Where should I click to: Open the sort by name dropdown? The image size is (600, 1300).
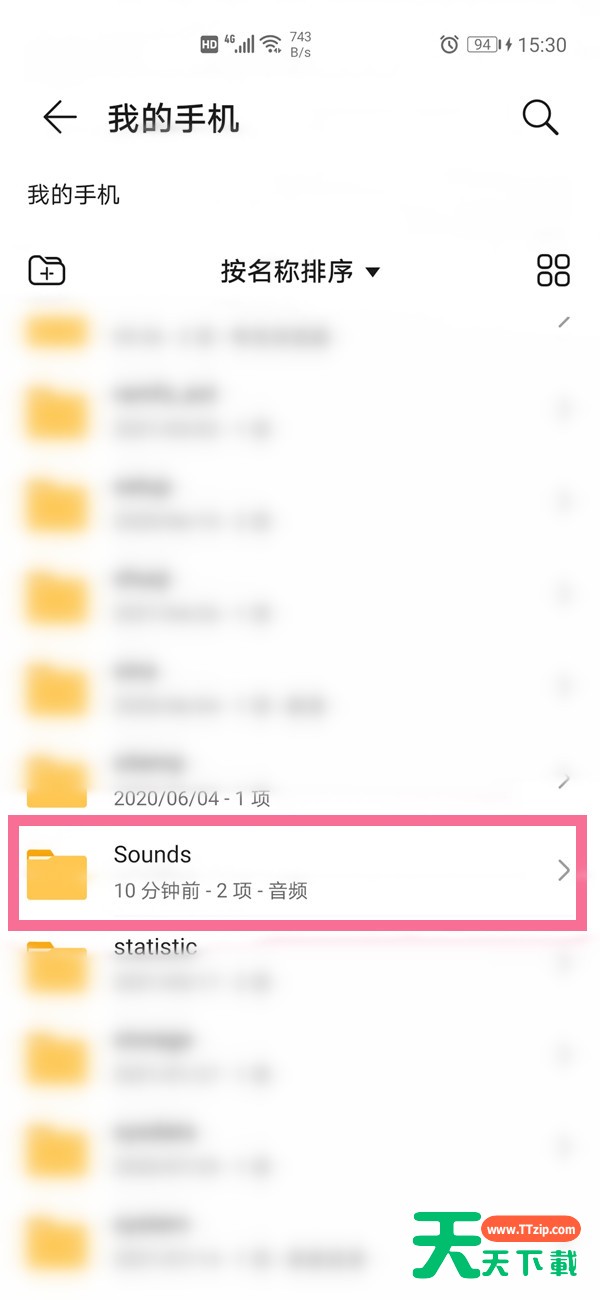coord(300,271)
